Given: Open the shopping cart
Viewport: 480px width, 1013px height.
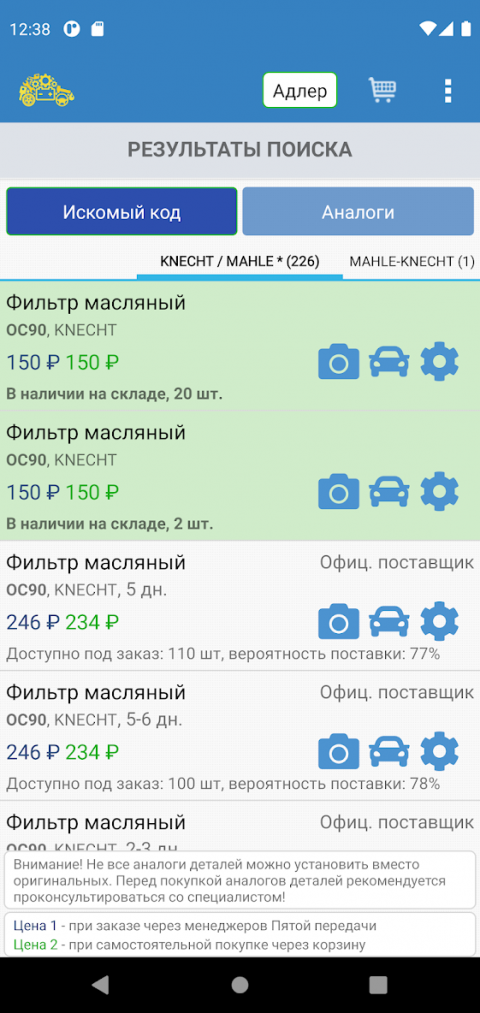Looking at the screenshot, I should (x=382, y=90).
